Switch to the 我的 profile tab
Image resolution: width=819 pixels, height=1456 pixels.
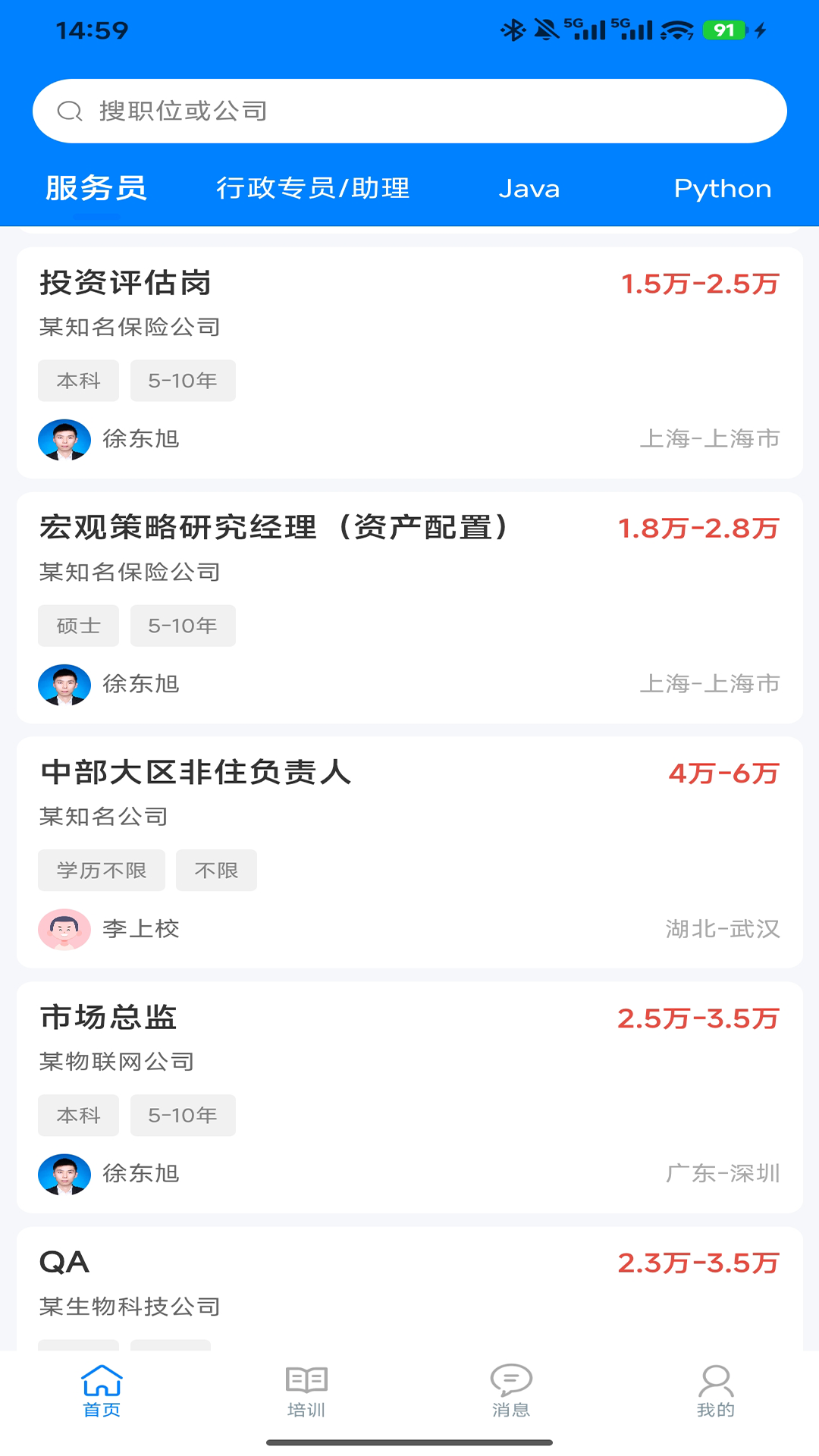pyautogui.click(x=715, y=1391)
